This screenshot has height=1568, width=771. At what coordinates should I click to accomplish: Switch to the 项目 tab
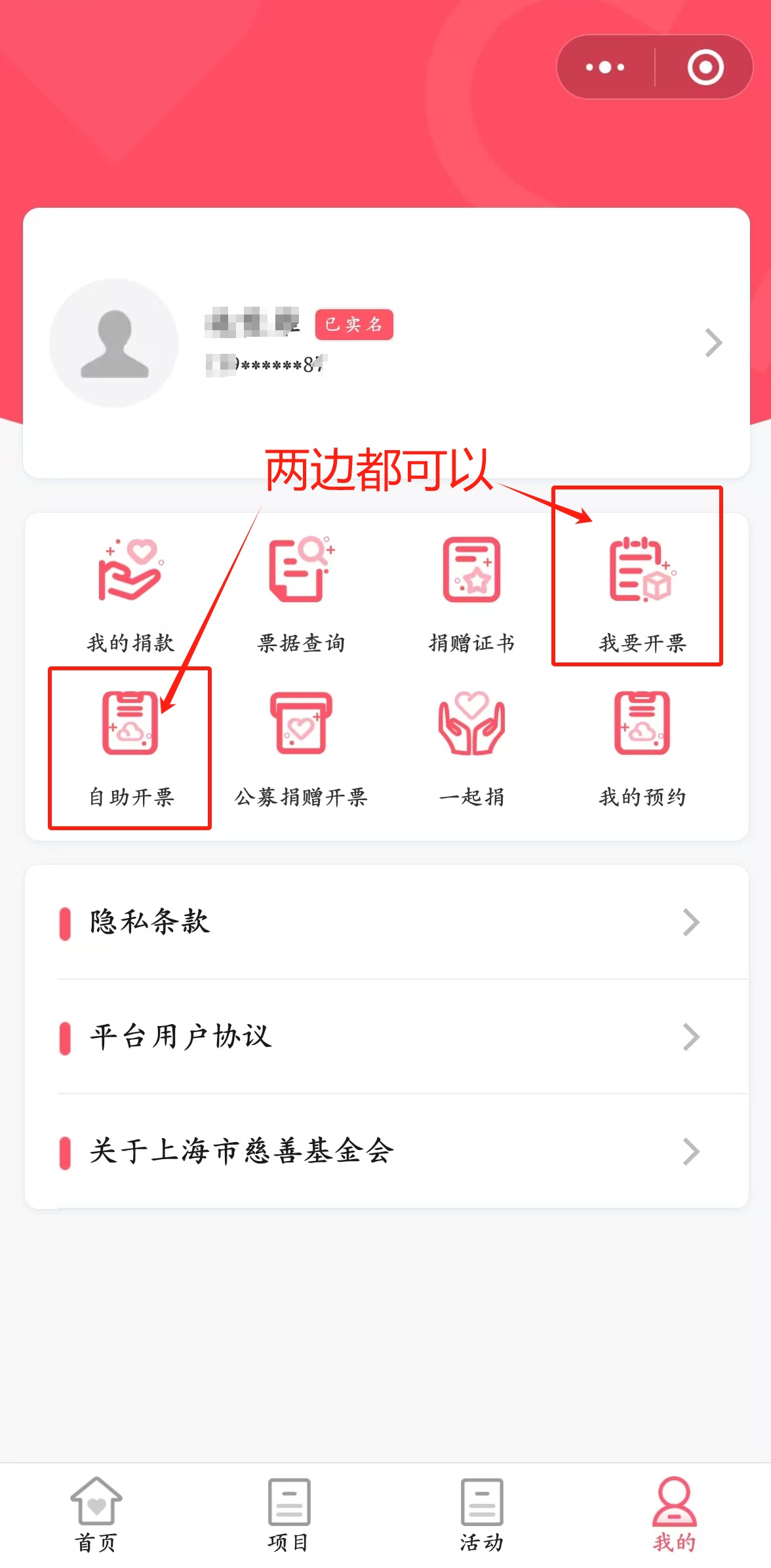click(x=288, y=1515)
